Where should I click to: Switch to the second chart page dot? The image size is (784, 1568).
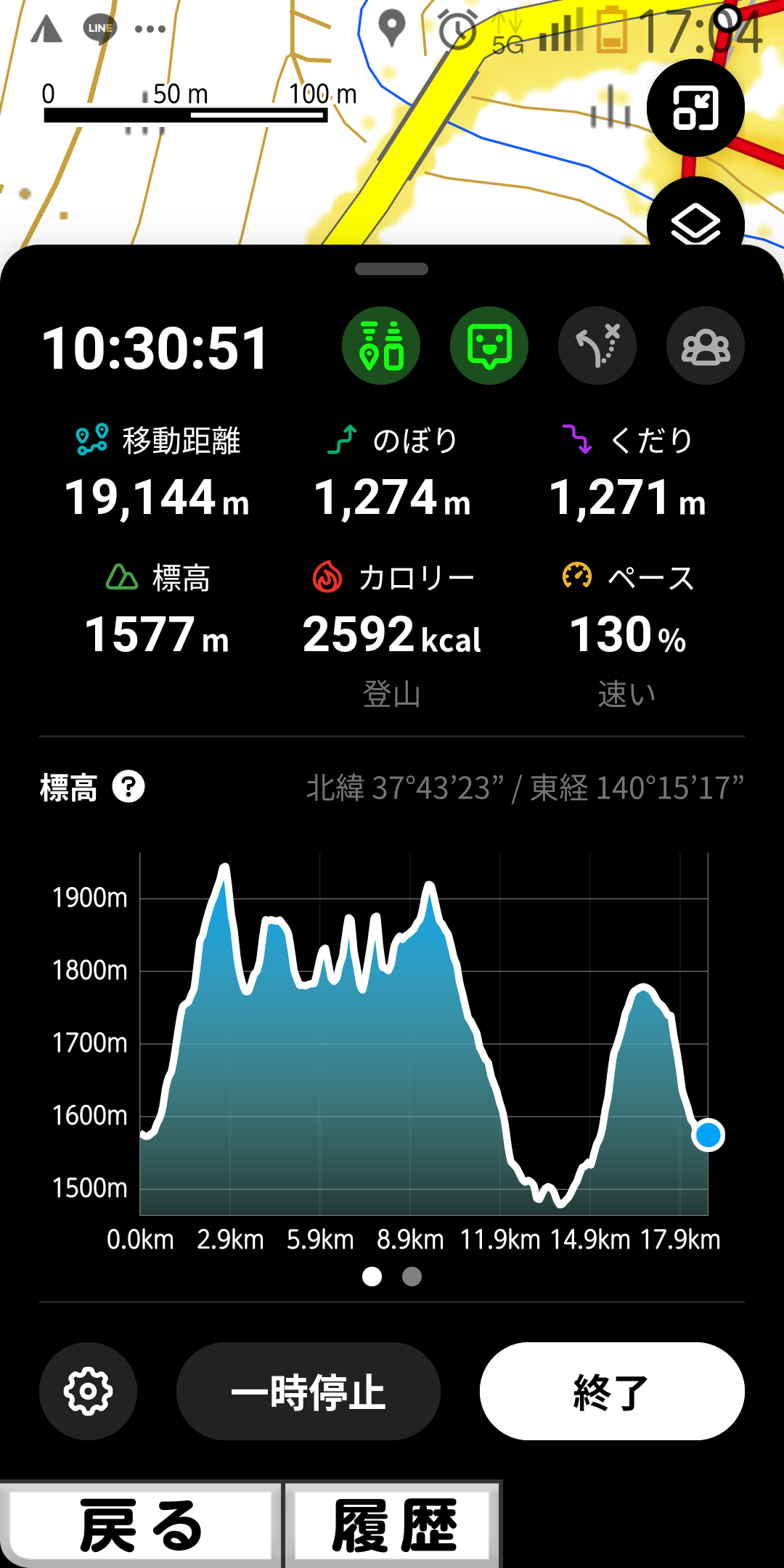click(x=412, y=1276)
